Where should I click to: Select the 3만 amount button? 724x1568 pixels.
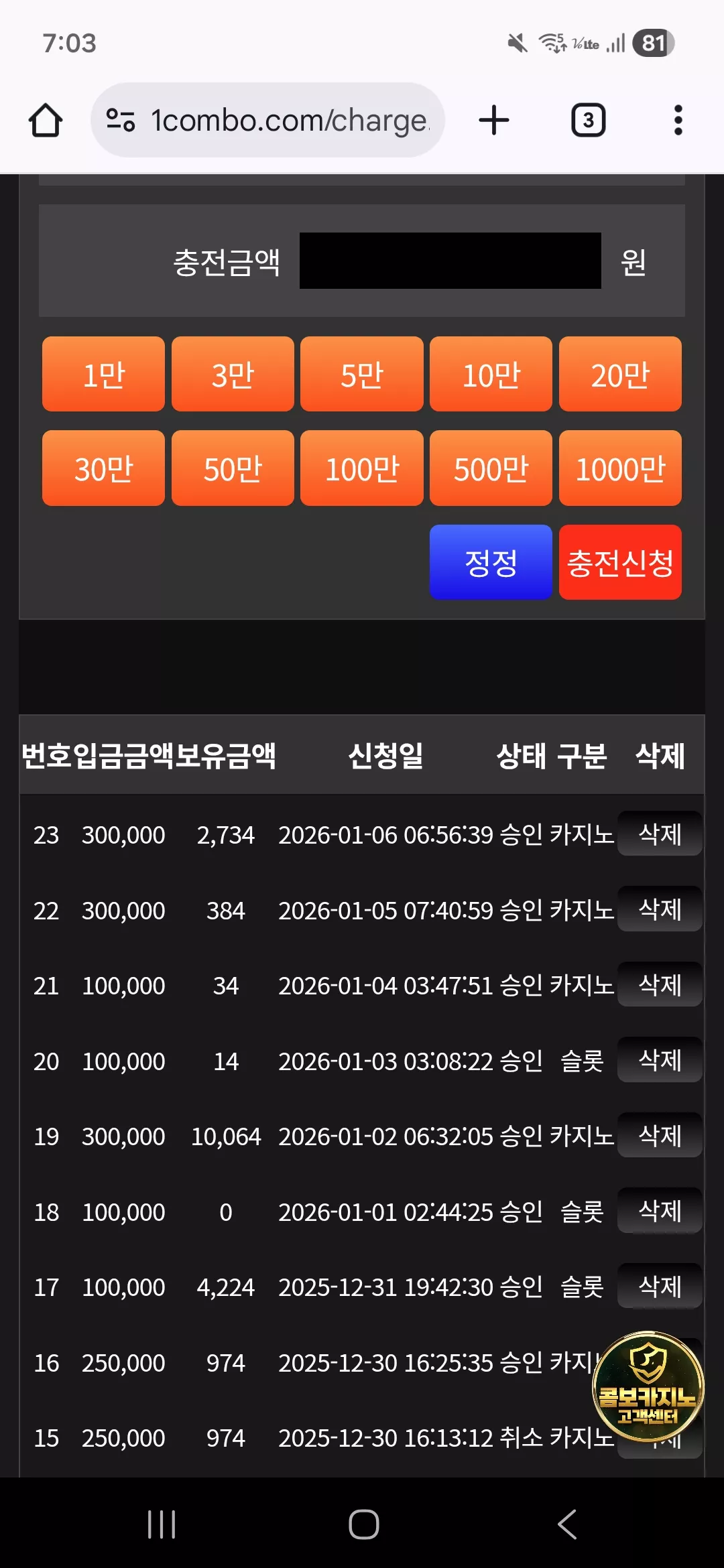[x=233, y=374]
